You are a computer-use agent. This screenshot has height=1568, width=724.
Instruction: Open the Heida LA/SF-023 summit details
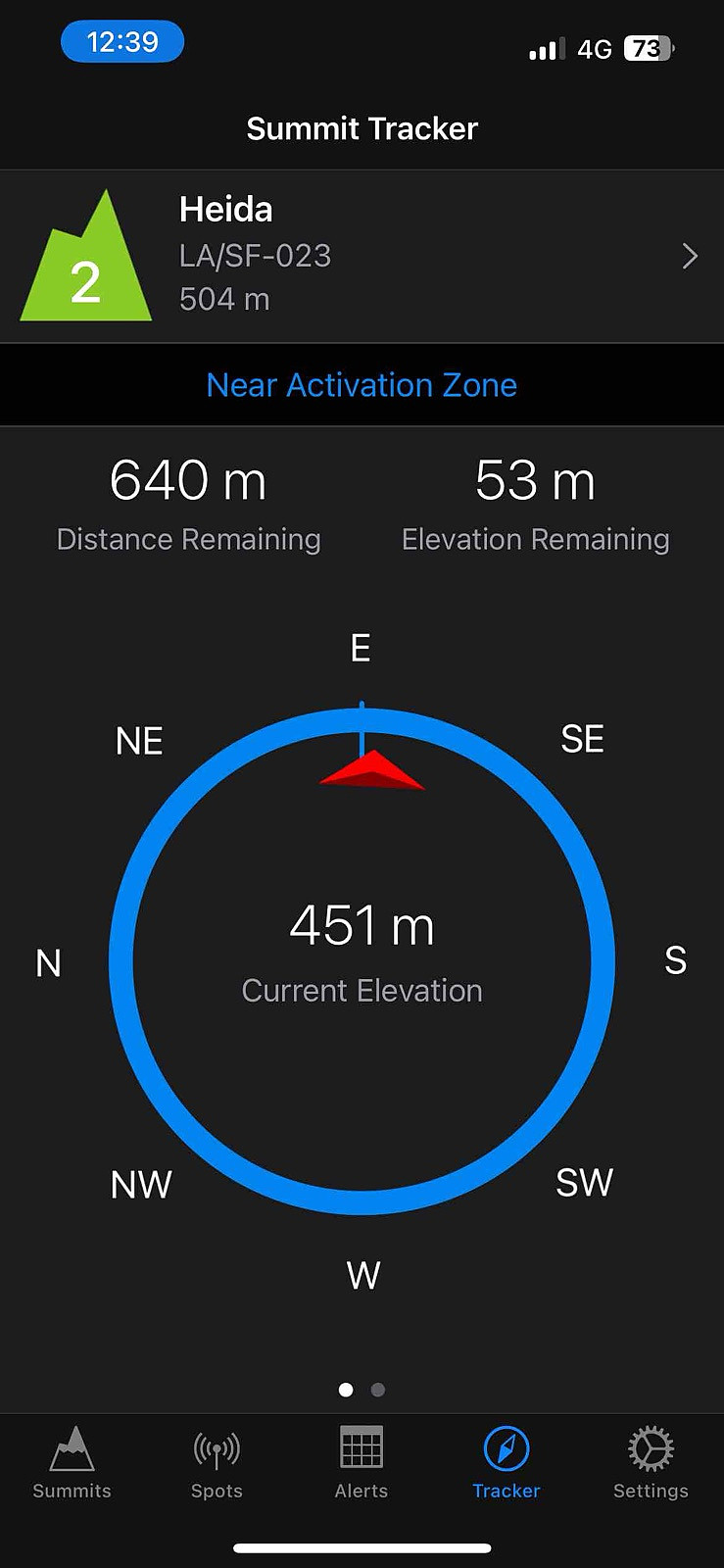tap(362, 257)
